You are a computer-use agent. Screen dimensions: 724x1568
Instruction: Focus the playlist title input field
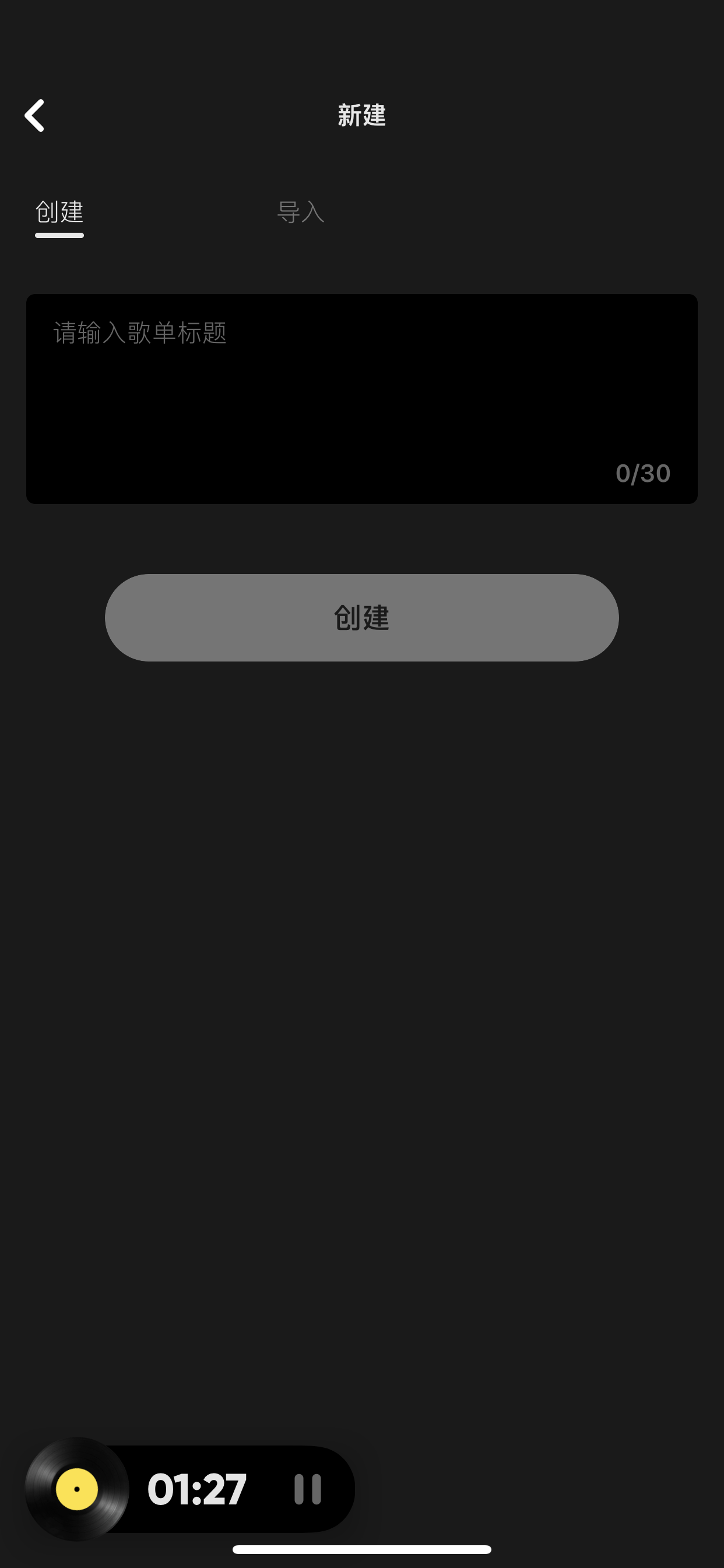point(362,398)
